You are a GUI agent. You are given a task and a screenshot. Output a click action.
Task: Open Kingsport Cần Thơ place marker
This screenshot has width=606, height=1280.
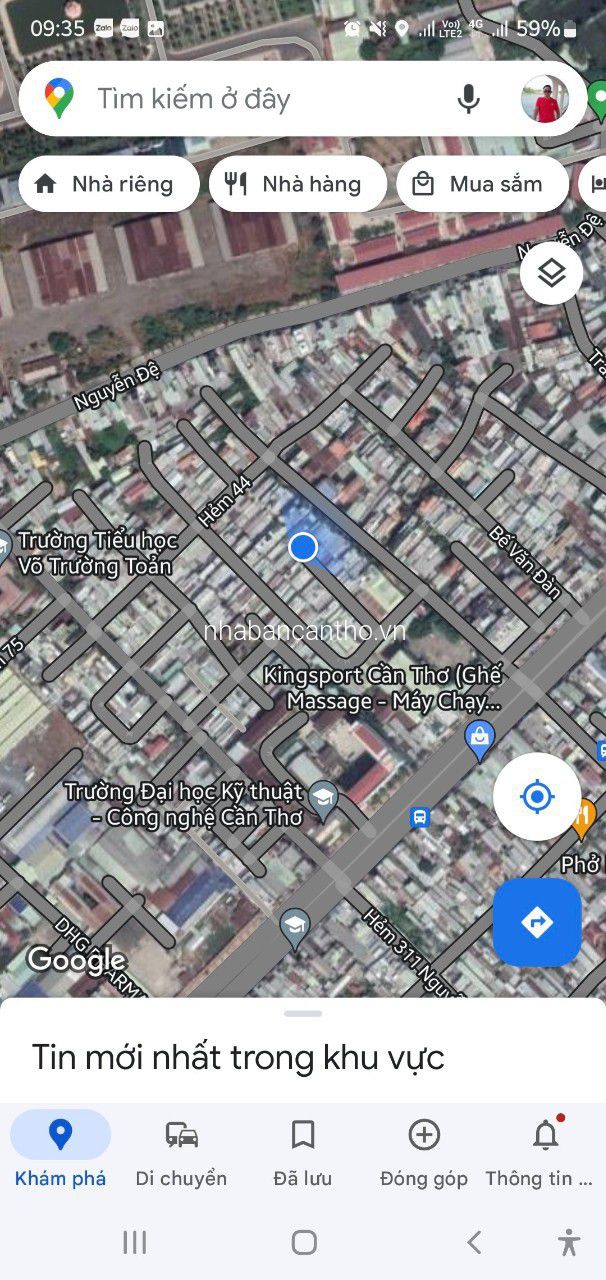(x=481, y=738)
